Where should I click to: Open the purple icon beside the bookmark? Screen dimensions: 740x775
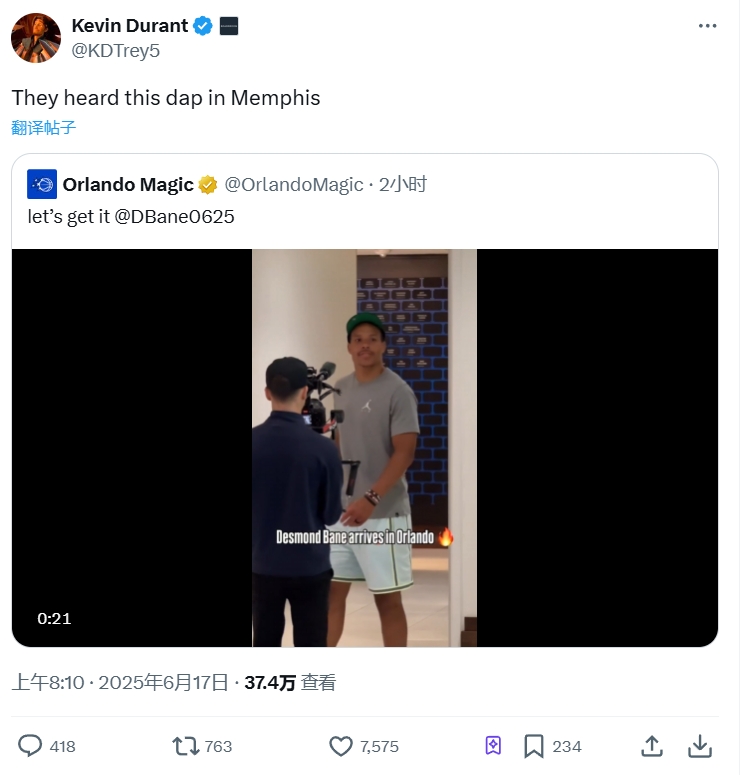[492, 746]
